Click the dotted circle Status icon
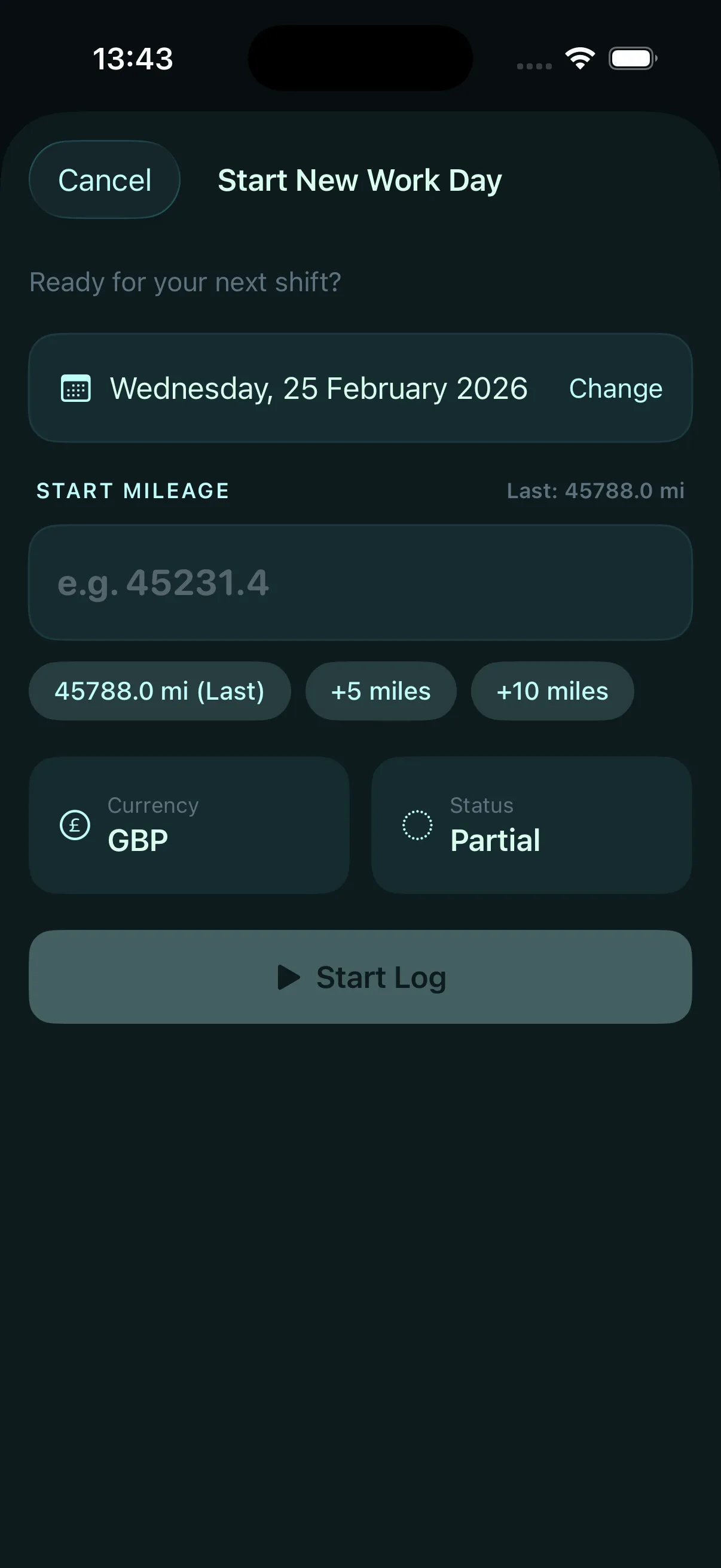 click(418, 825)
